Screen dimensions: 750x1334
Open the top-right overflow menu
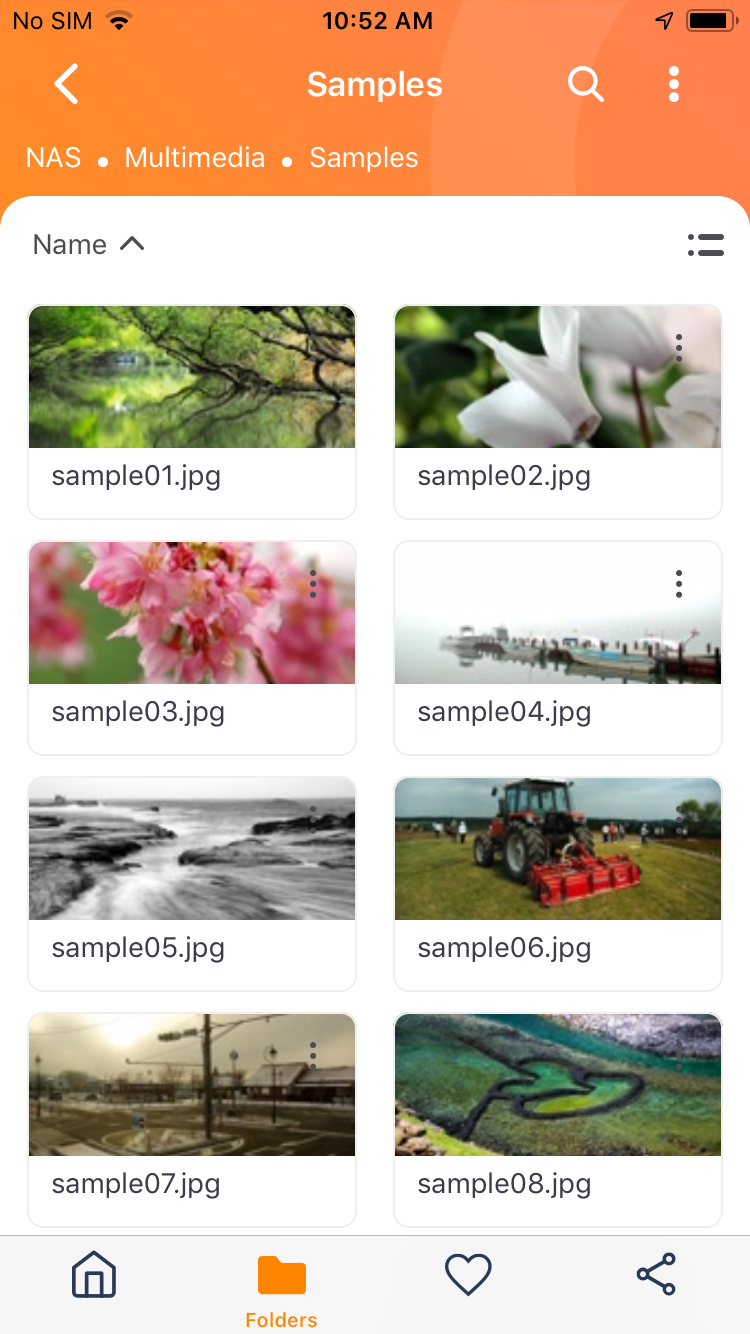(x=673, y=85)
